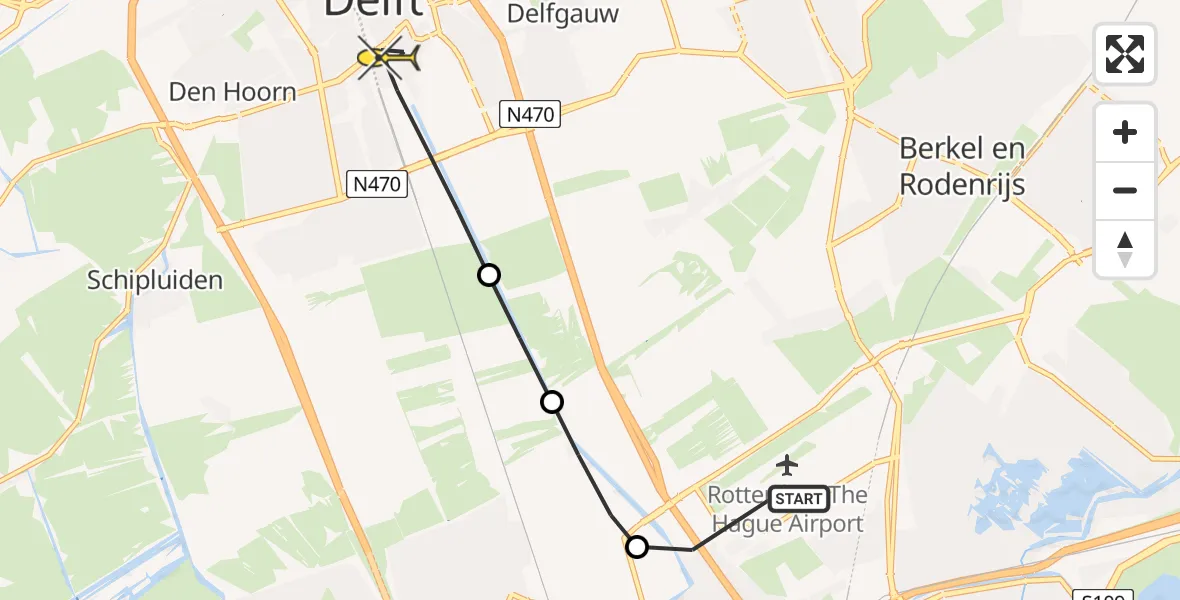This screenshot has width=1180, height=600.
Task: Reset map bearing to north
Action: coord(1125,249)
